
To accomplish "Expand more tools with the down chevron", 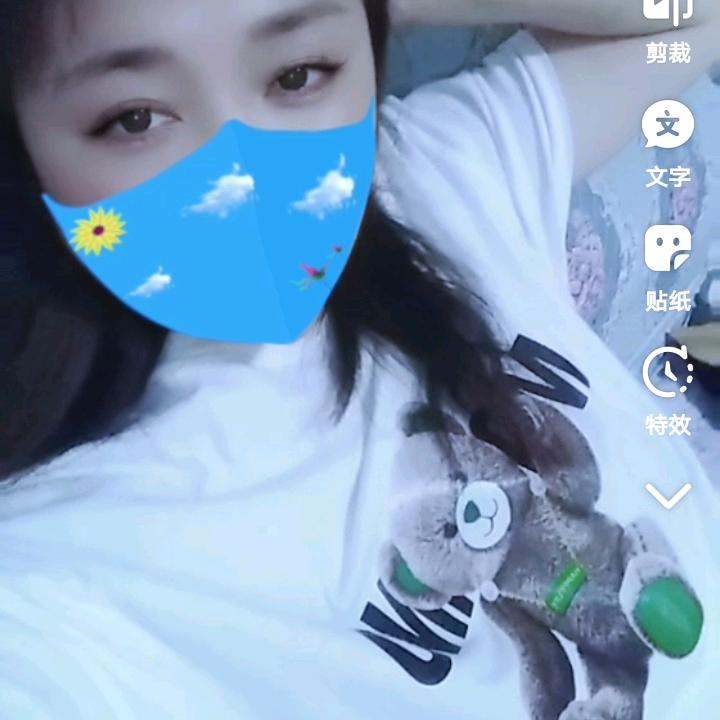I will 667,495.
